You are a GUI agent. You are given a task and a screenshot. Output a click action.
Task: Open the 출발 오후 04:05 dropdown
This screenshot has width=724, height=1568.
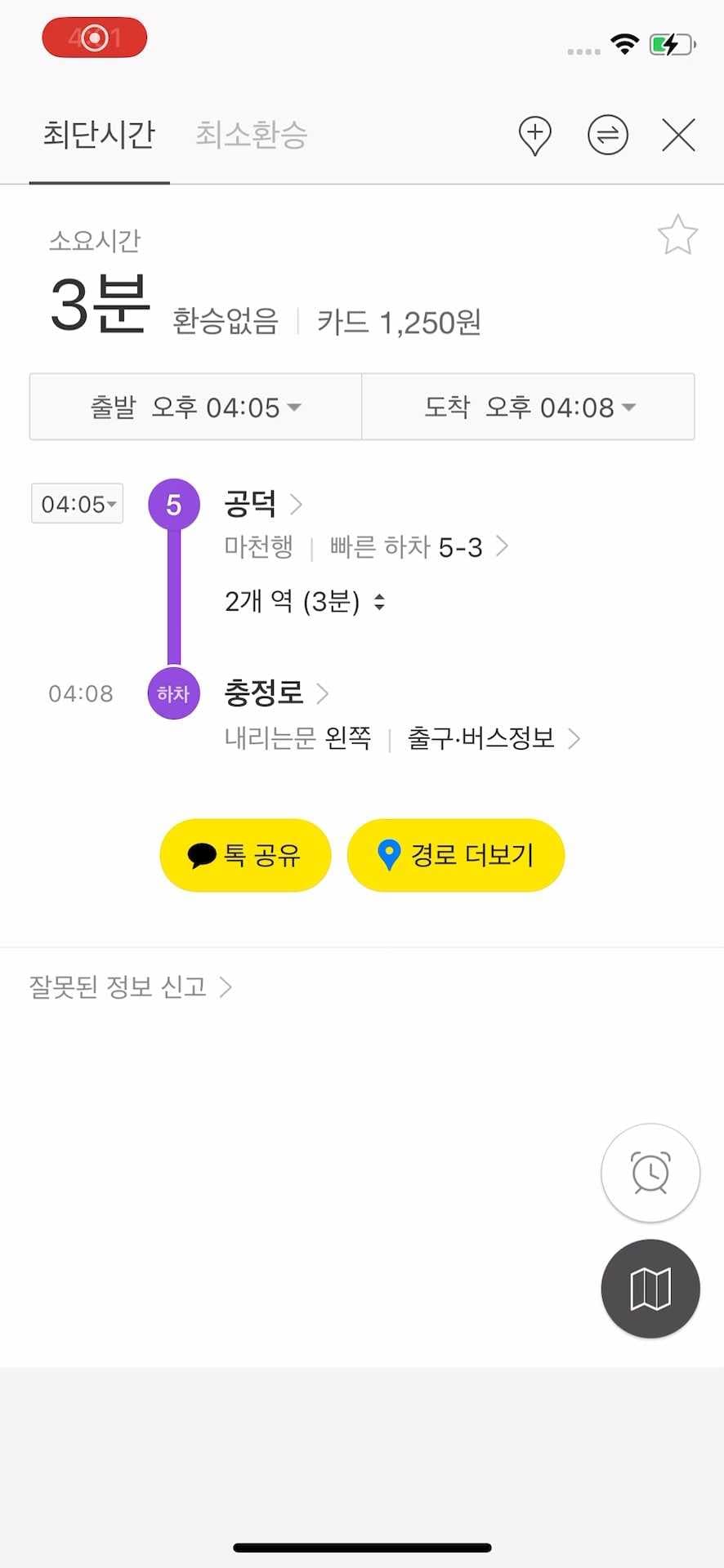pos(194,407)
